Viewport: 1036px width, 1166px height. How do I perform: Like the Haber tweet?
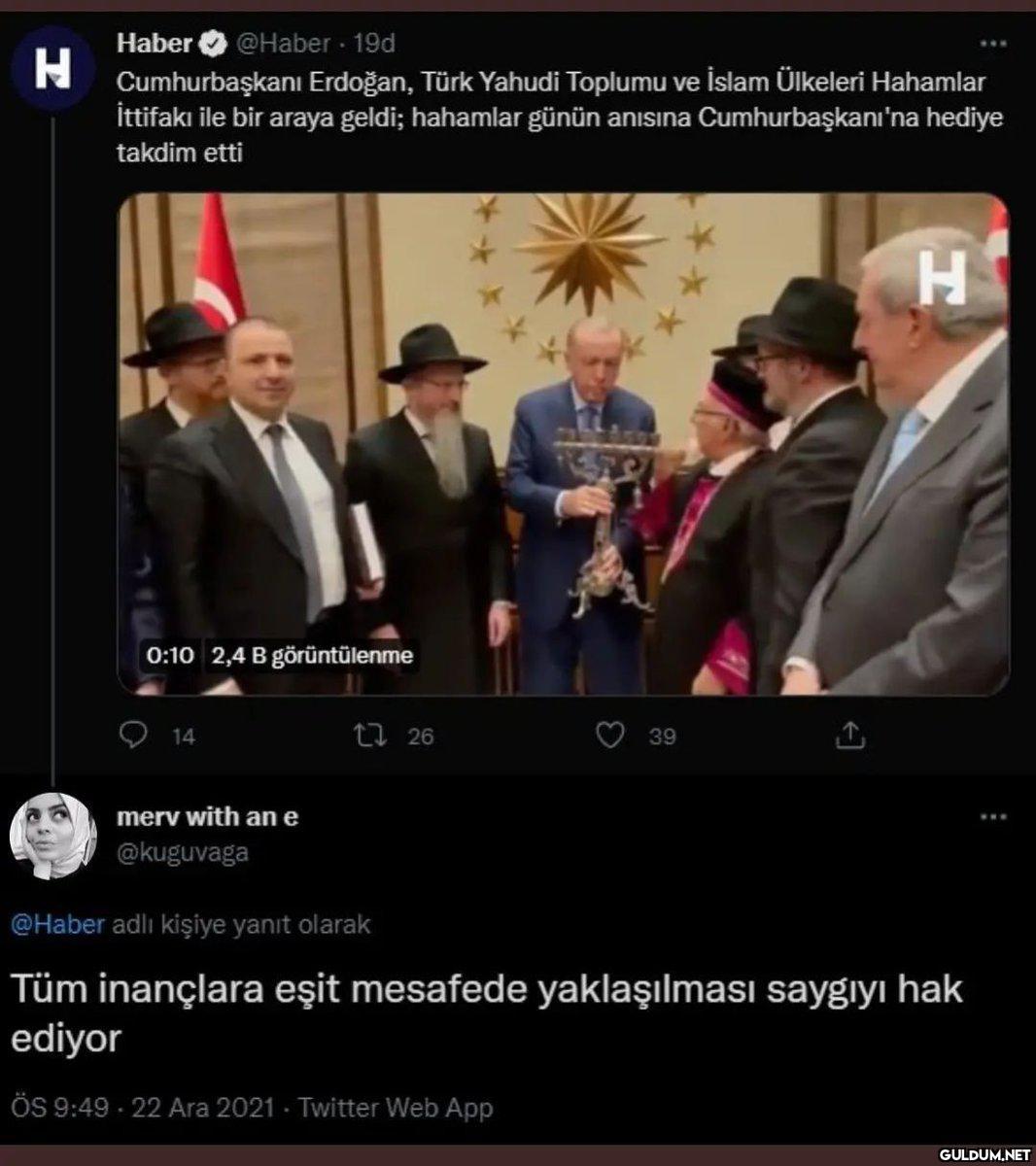tap(609, 736)
